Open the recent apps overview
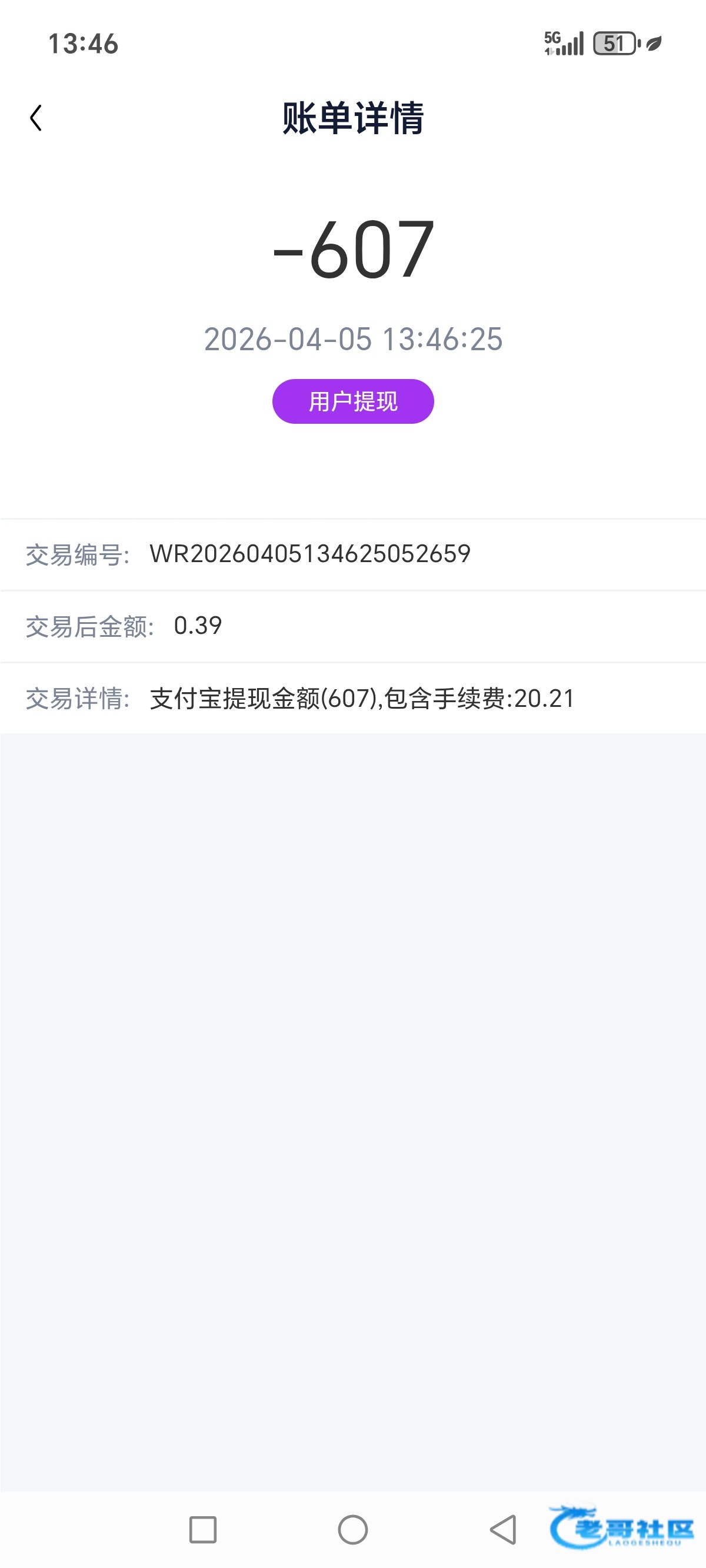The width and height of the screenshot is (706, 1568). (x=202, y=1530)
